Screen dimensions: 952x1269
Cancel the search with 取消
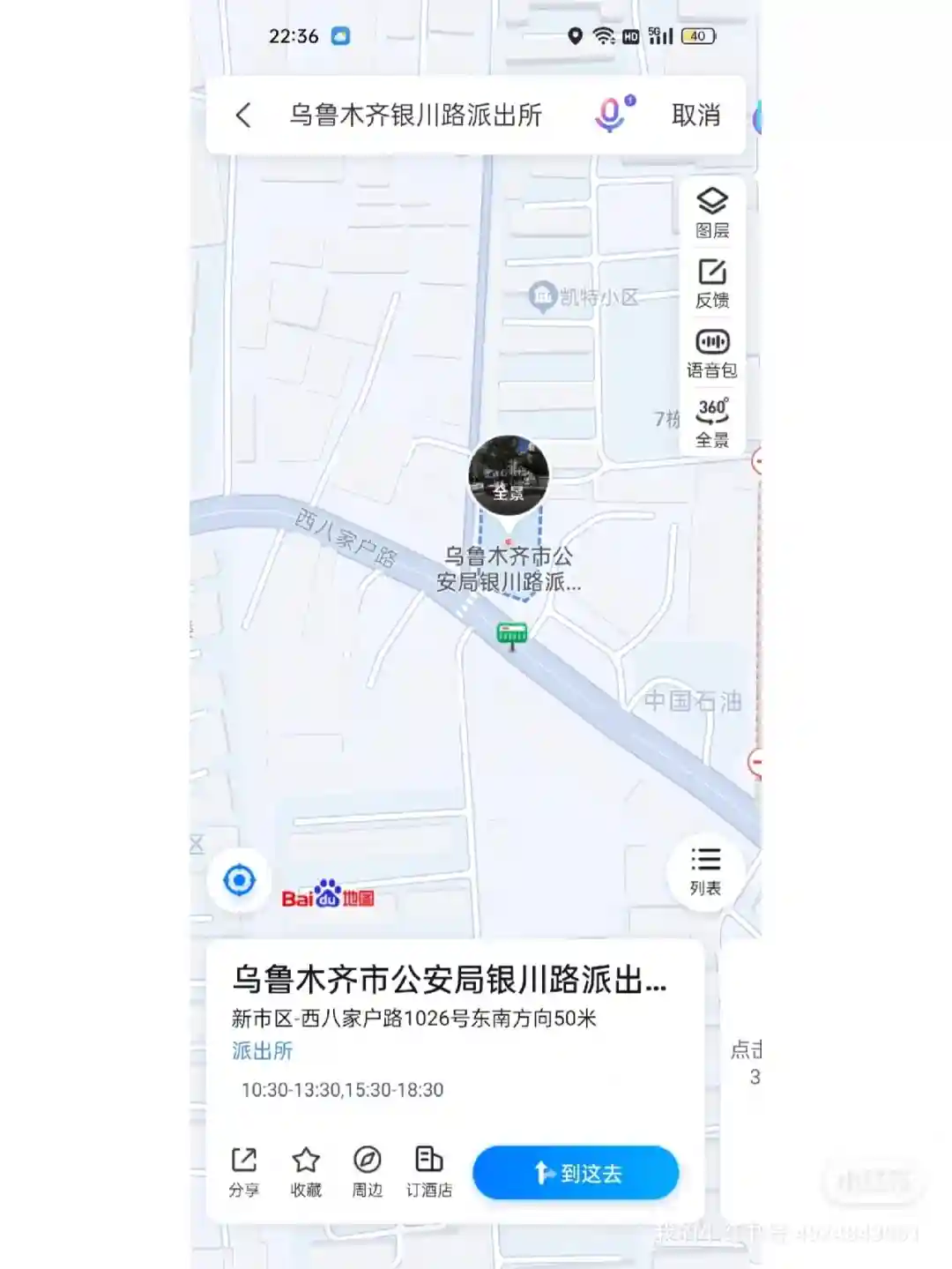click(x=695, y=116)
